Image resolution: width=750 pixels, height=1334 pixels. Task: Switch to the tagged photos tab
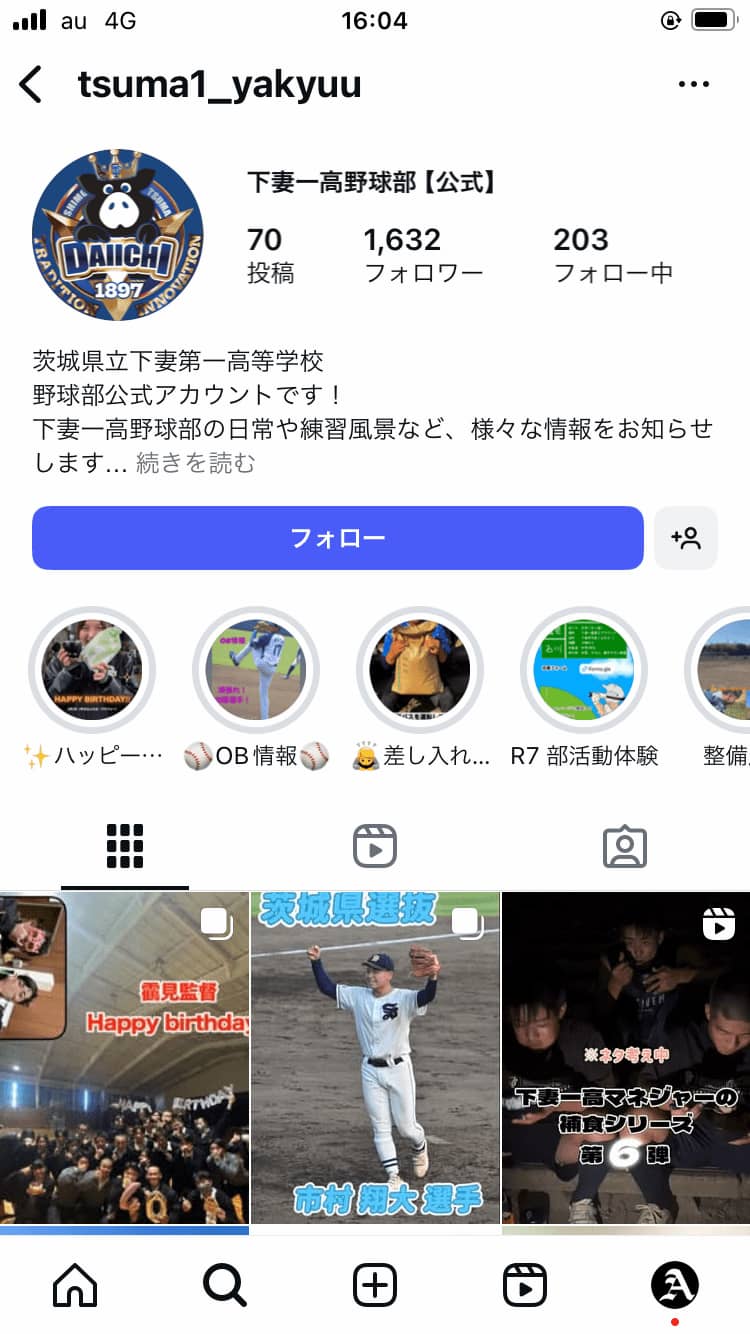click(x=625, y=846)
